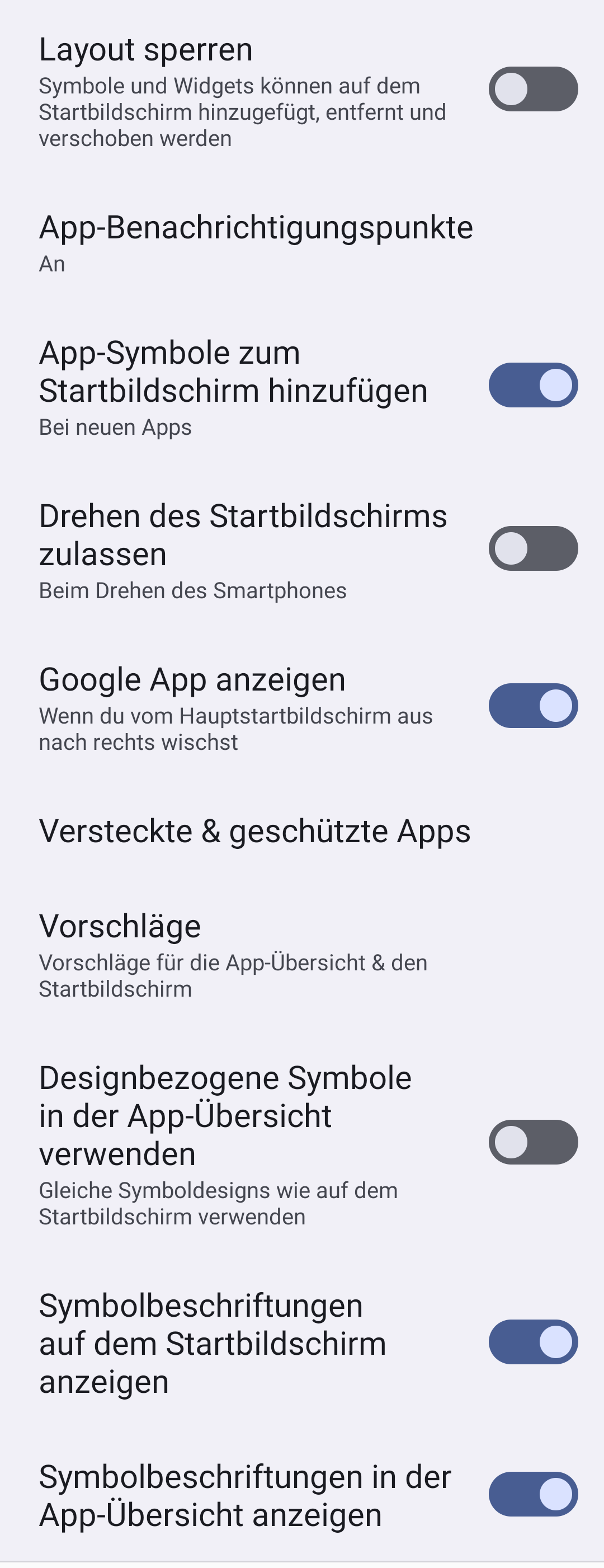The image size is (604, 1568).
Task: Open Versteckte & geschützte Apps
Action: (254, 831)
